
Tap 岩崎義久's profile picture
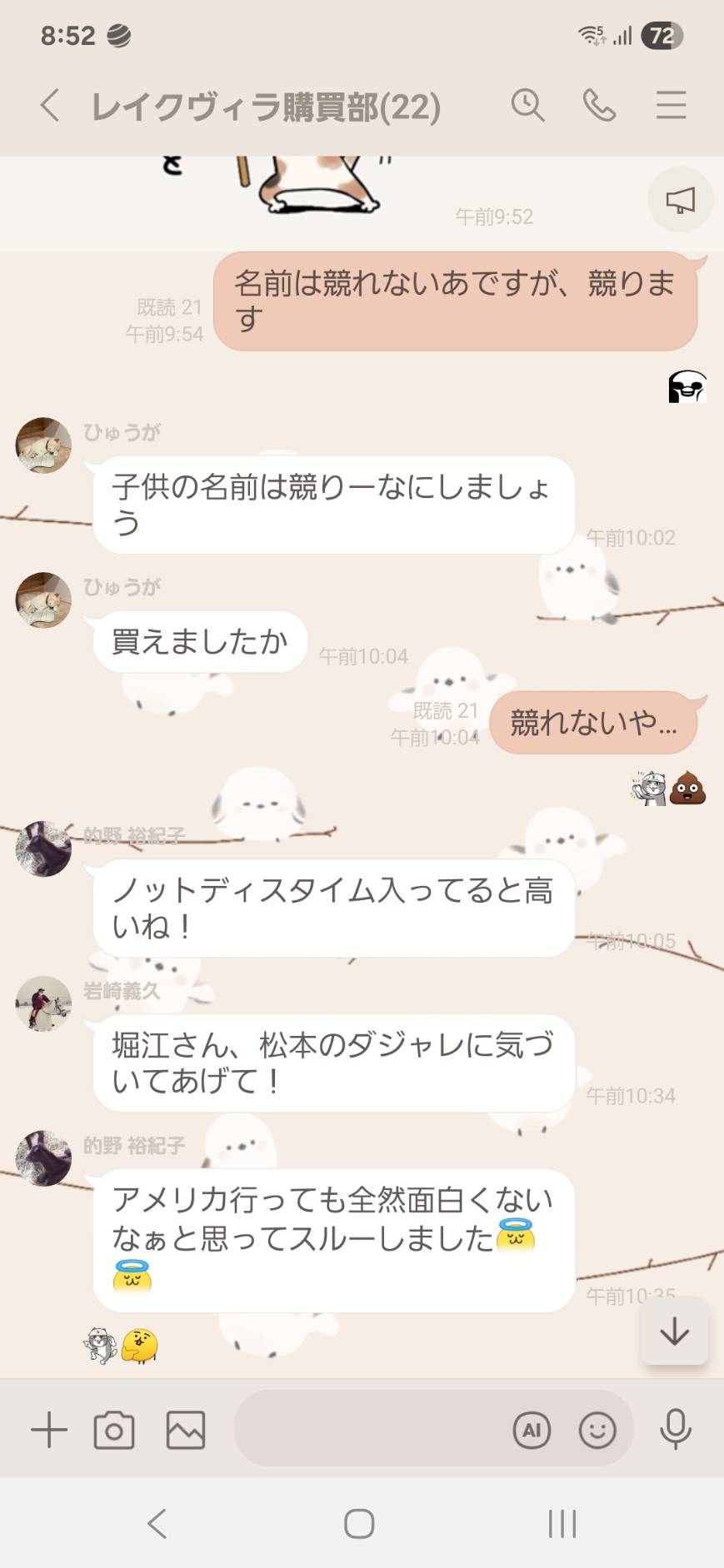click(42, 1005)
